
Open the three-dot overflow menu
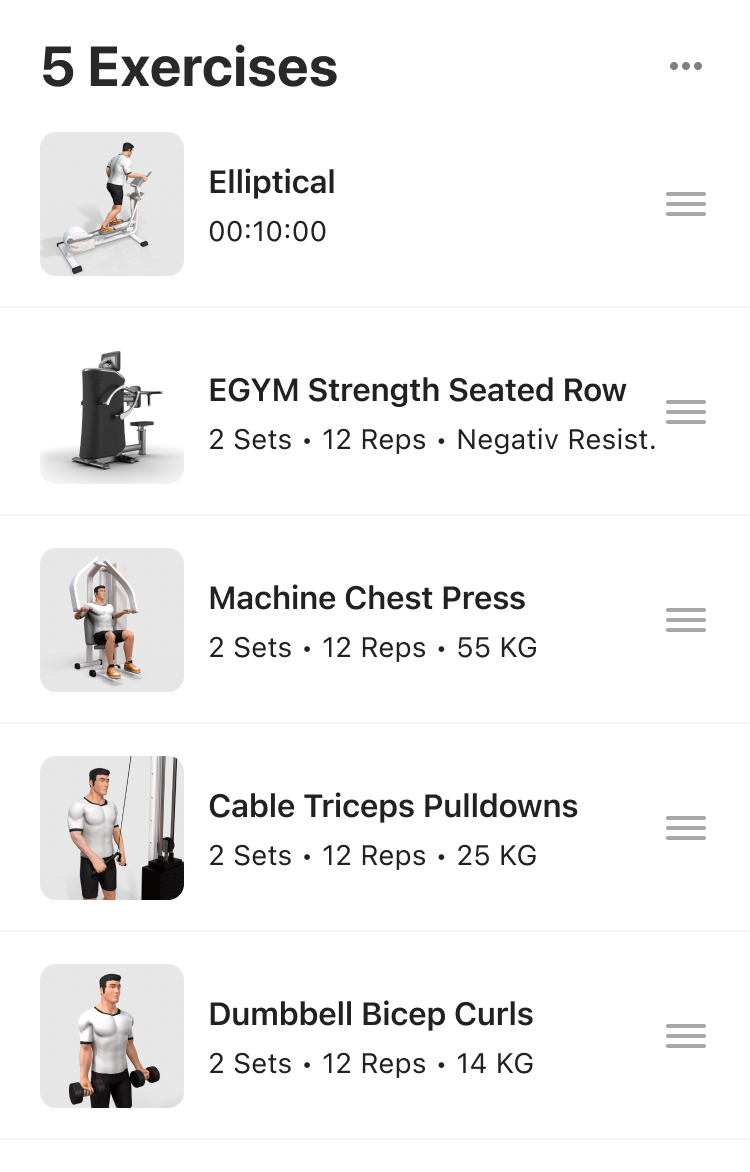[x=686, y=66]
